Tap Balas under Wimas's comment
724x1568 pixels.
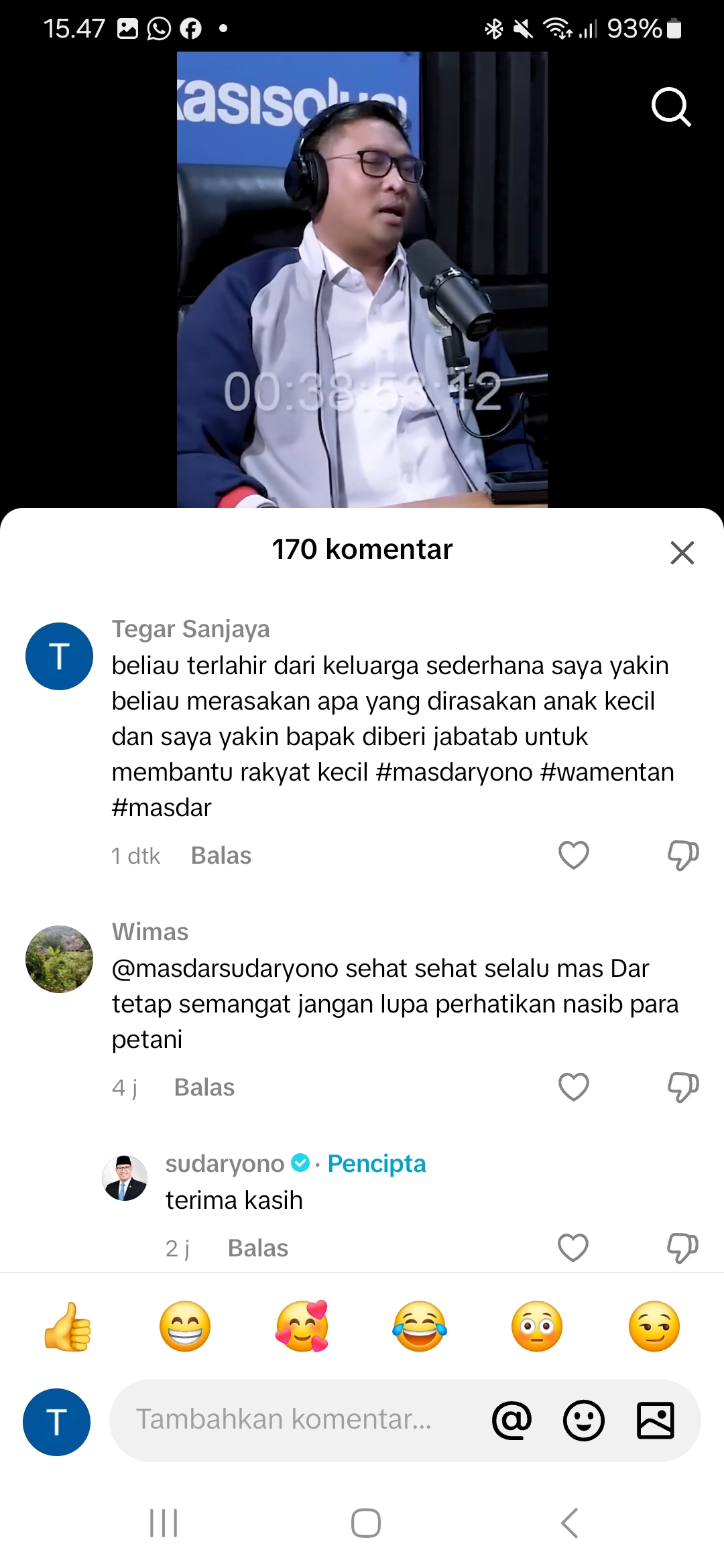point(204,1088)
